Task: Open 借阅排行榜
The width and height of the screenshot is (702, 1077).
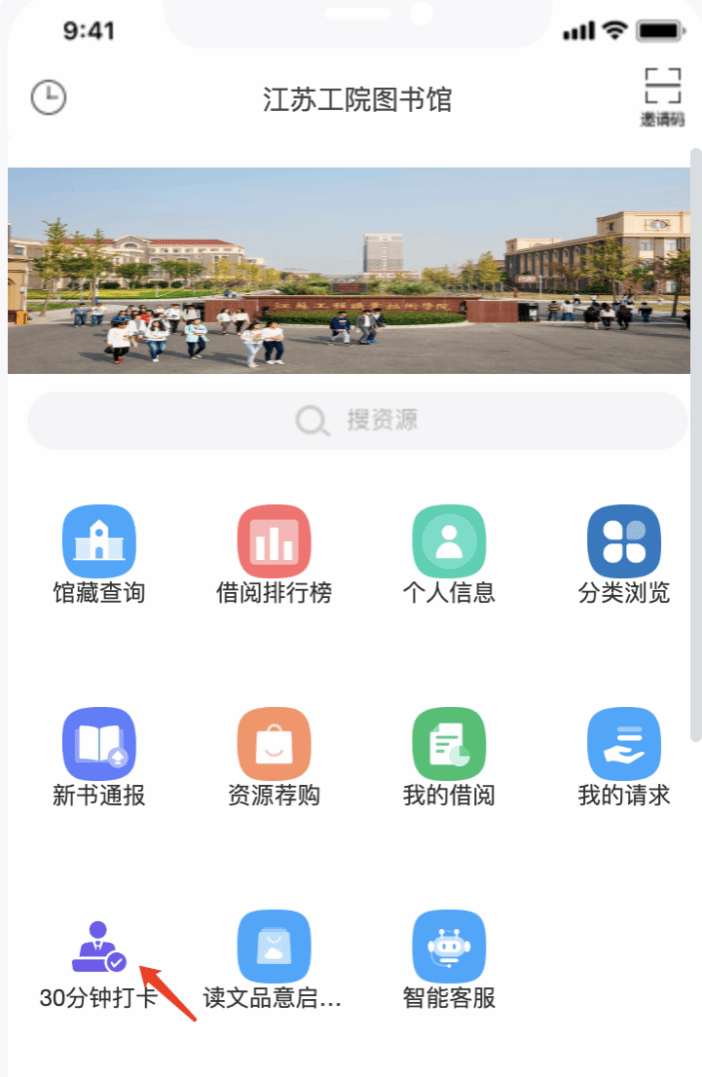Action: pyautogui.click(x=274, y=554)
